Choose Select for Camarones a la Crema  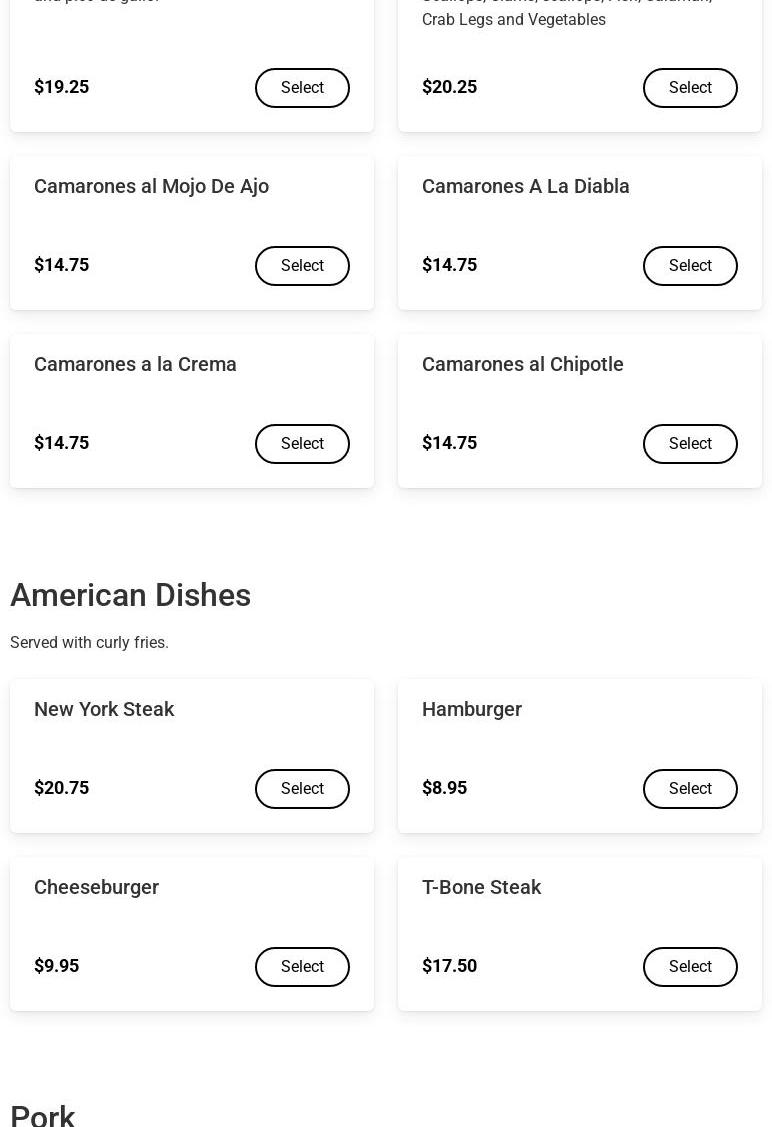(x=302, y=444)
